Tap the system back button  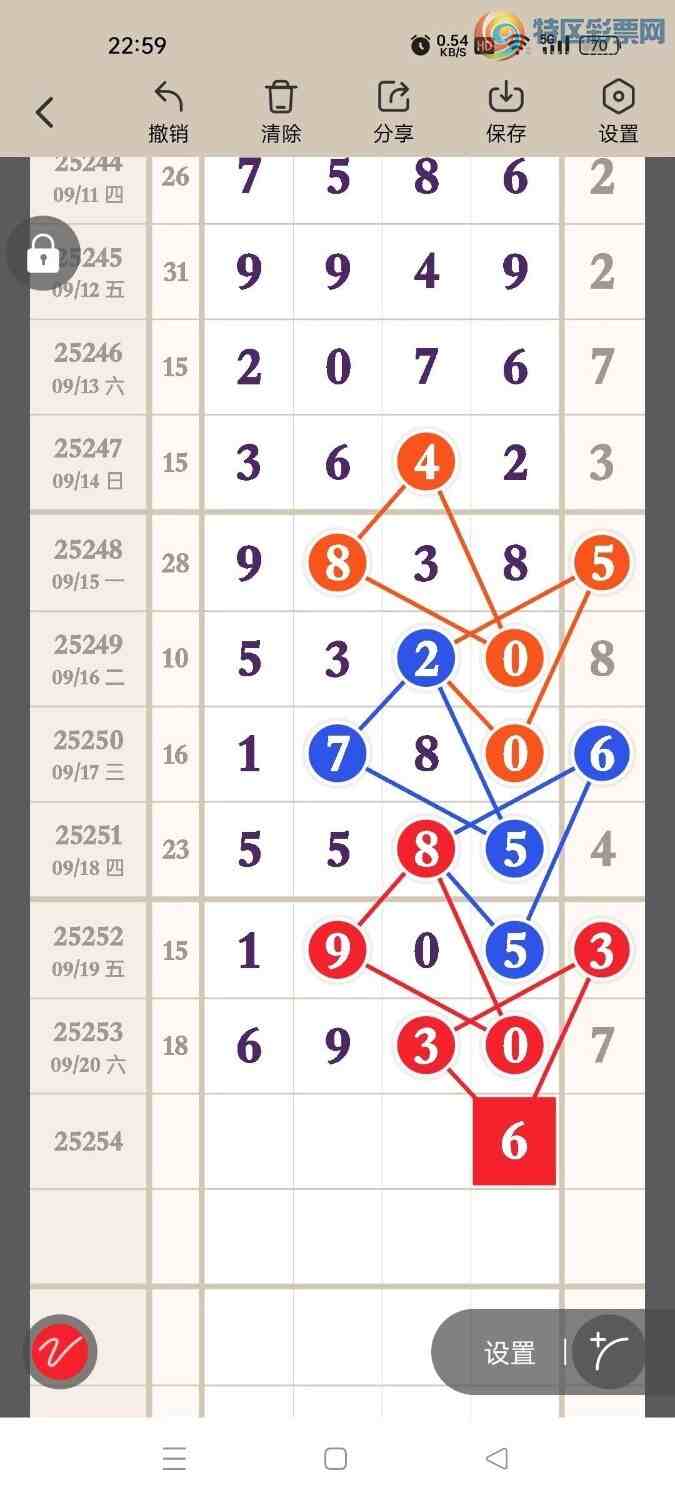(x=496, y=1459)
